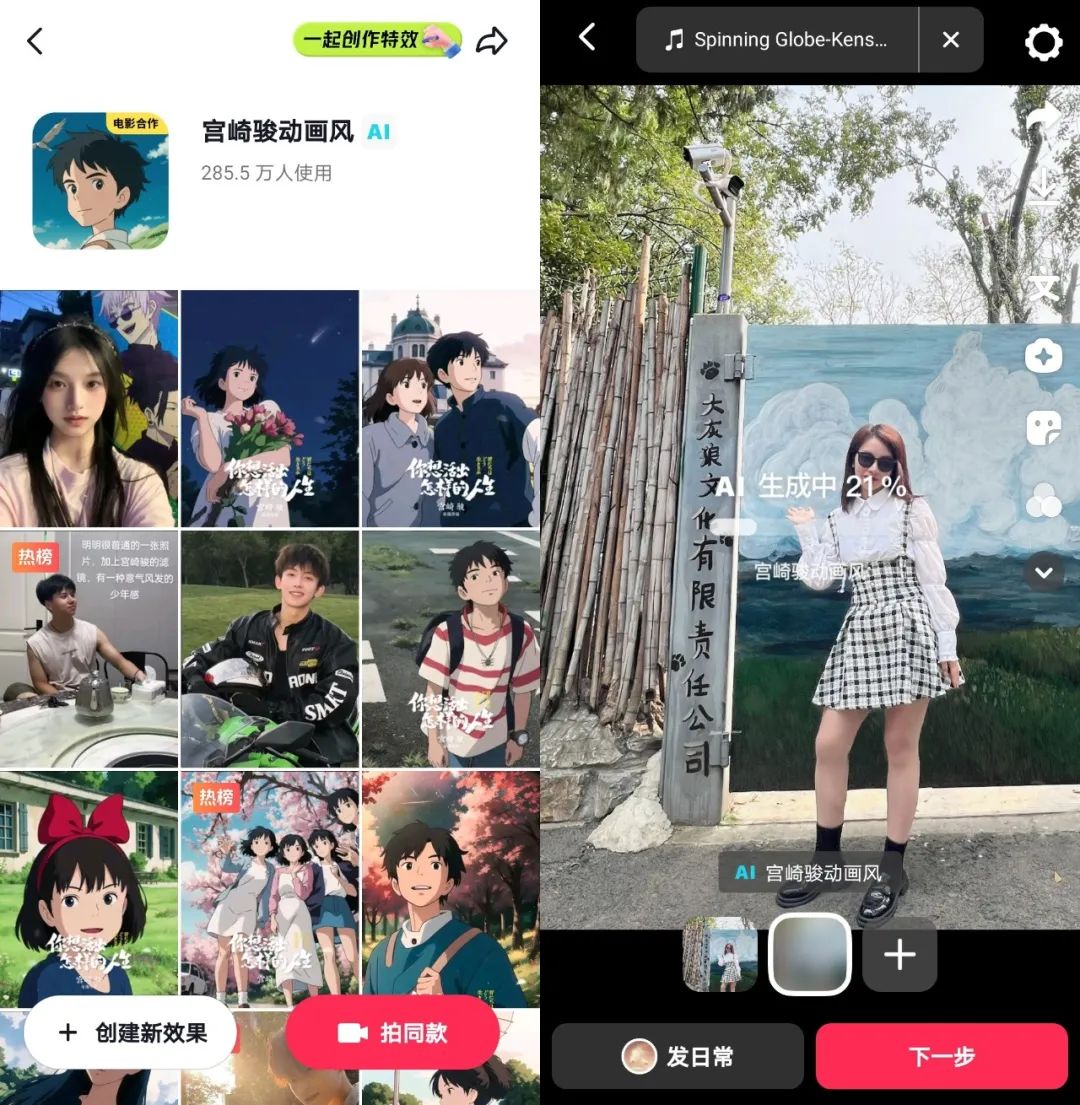Add text with the 文 tool

(x=1044, y=288)
